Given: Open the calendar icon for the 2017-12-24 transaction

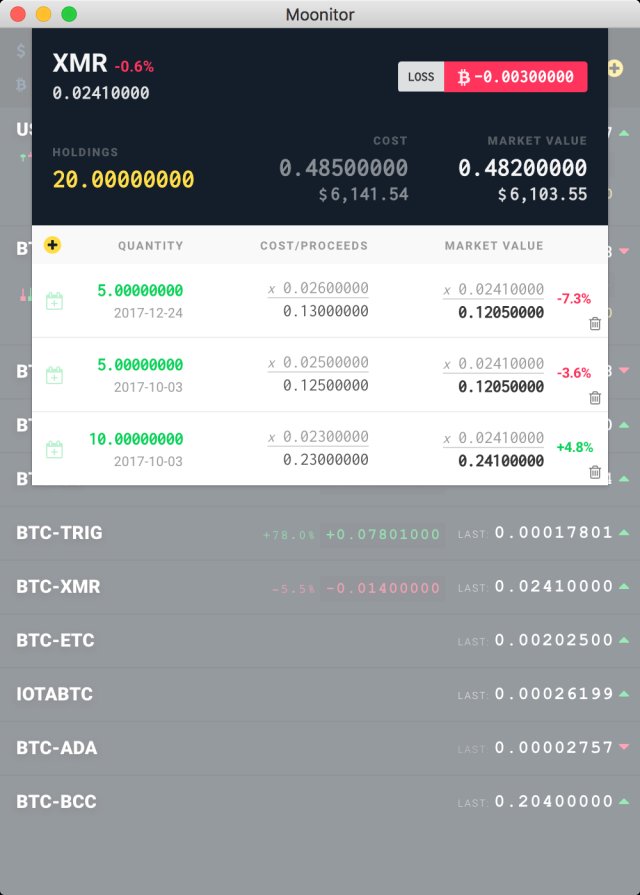Looking at the screenshot, I should coord(54,300).
